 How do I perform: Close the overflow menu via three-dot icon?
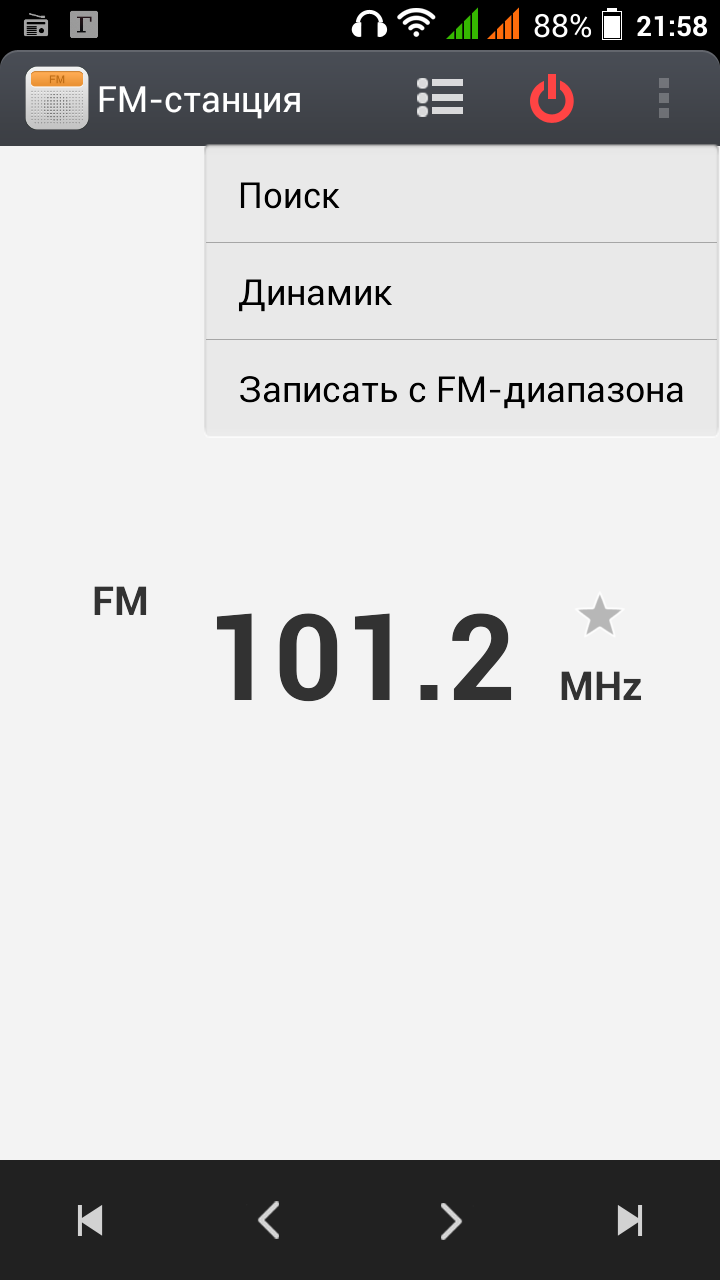coord(663,99)
